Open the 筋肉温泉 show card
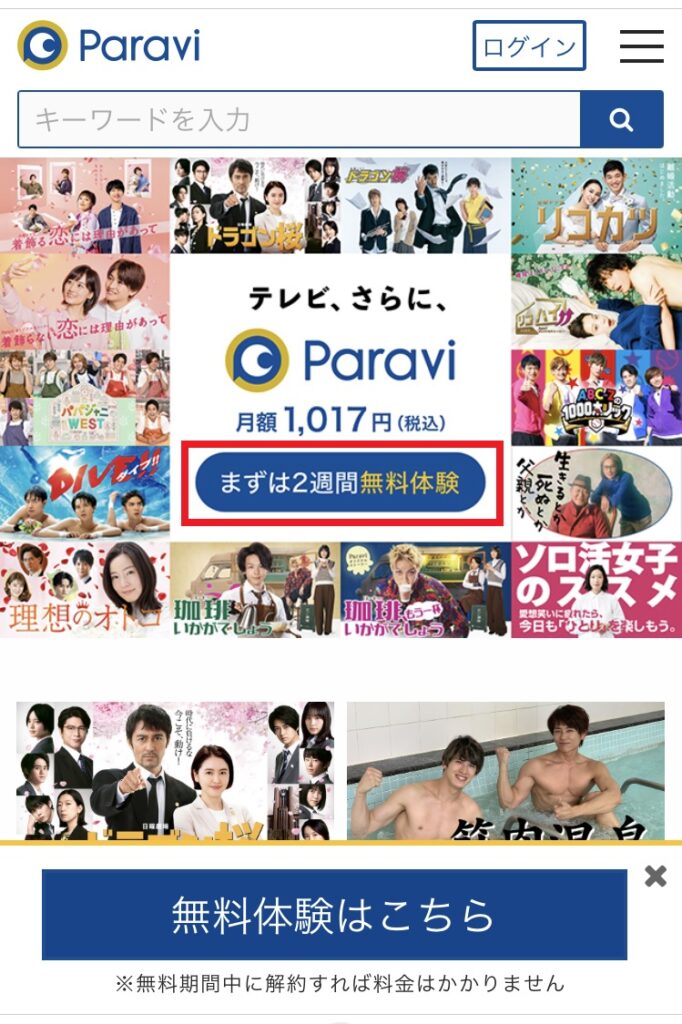The height and width of the screenshot is (1024, 682). pyautogui.click(x=505, y=770)
